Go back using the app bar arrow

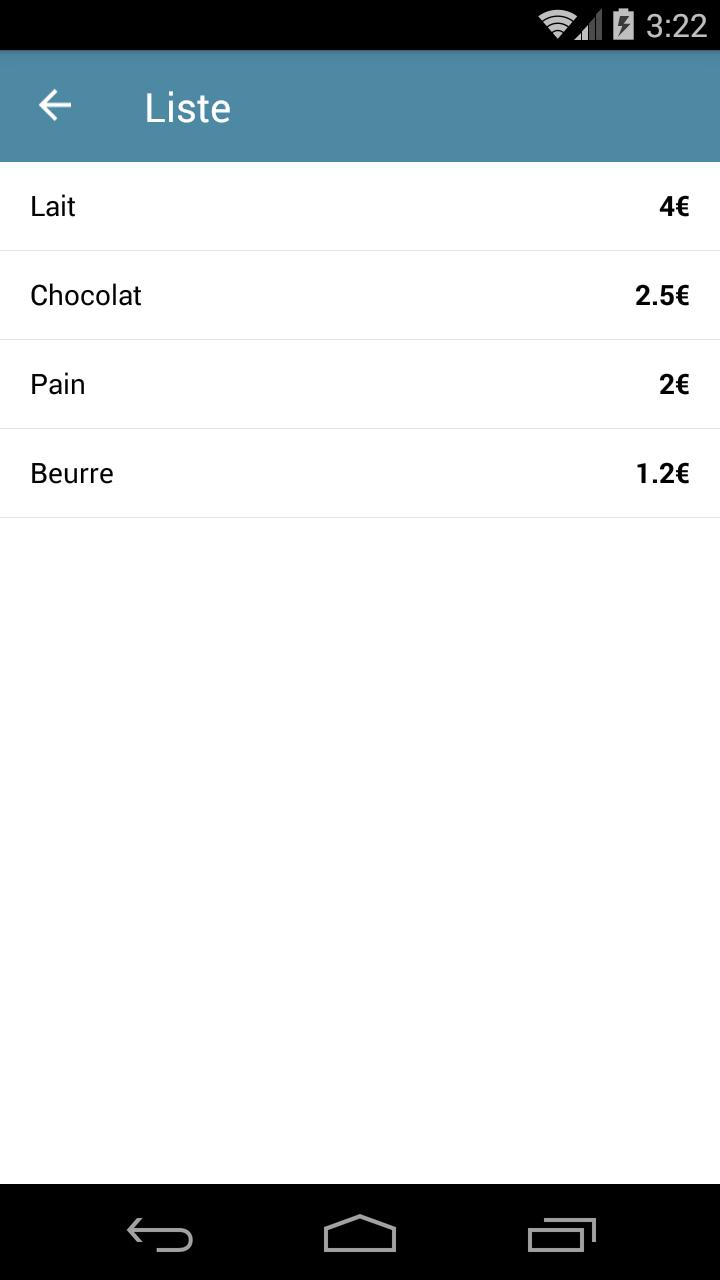click(55, 106)
